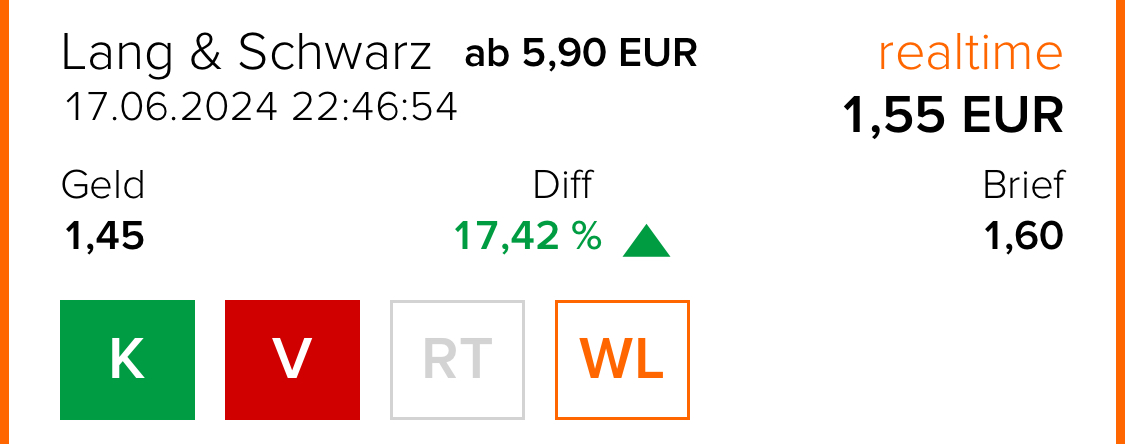Image resolution: width=1125 pixels, height=444 pixels.
Task: Tap the red V sell button
Action: point(292,359)
